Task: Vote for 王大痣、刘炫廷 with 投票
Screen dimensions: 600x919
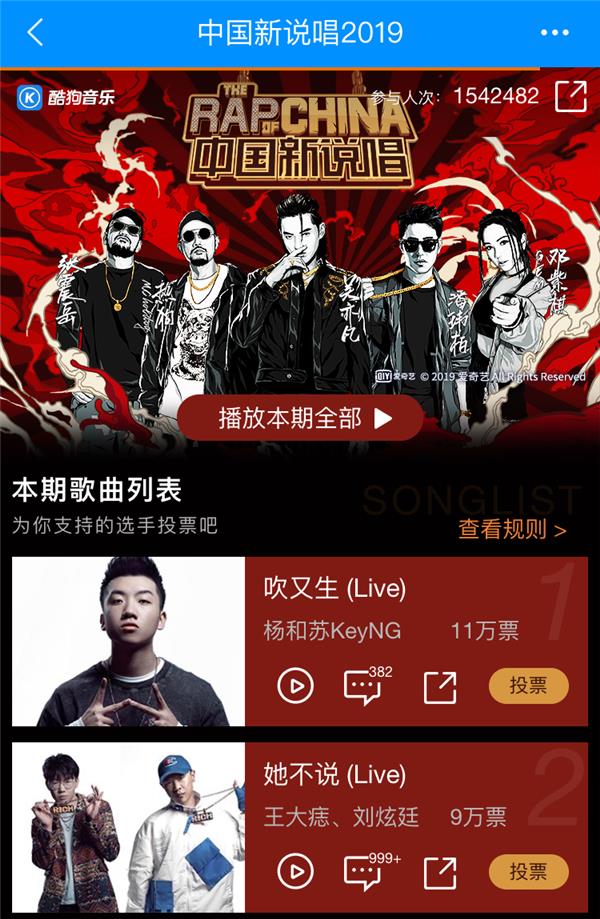Action: tap(528, 872)
